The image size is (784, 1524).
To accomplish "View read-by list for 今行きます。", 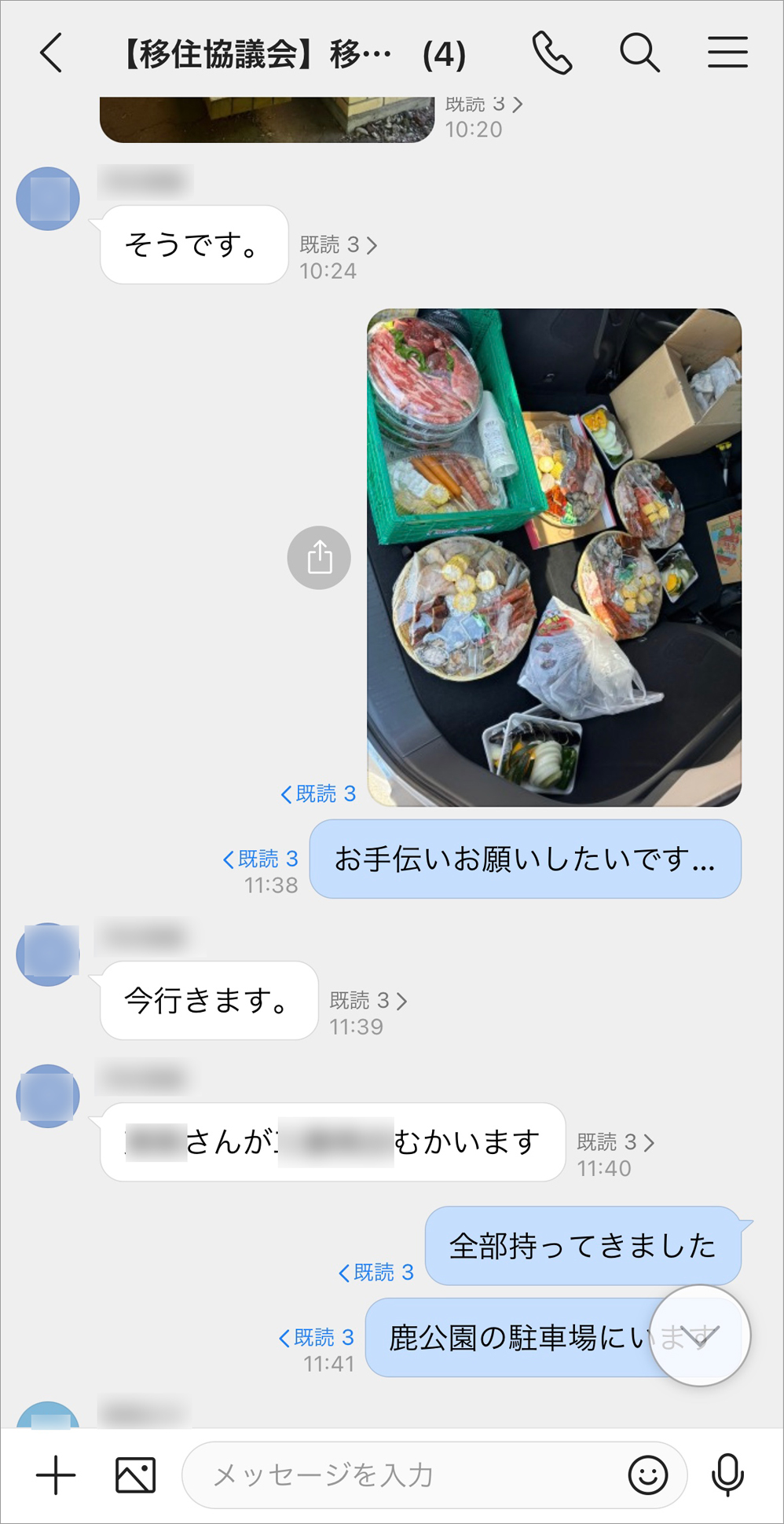I will 368,1001.
